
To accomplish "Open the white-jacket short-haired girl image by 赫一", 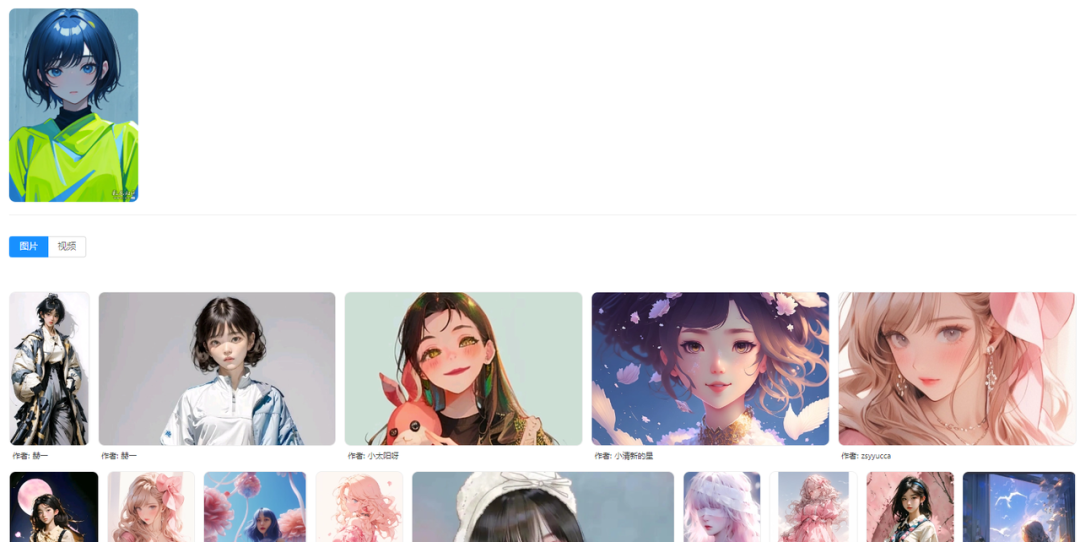I will tap(217, 368).
